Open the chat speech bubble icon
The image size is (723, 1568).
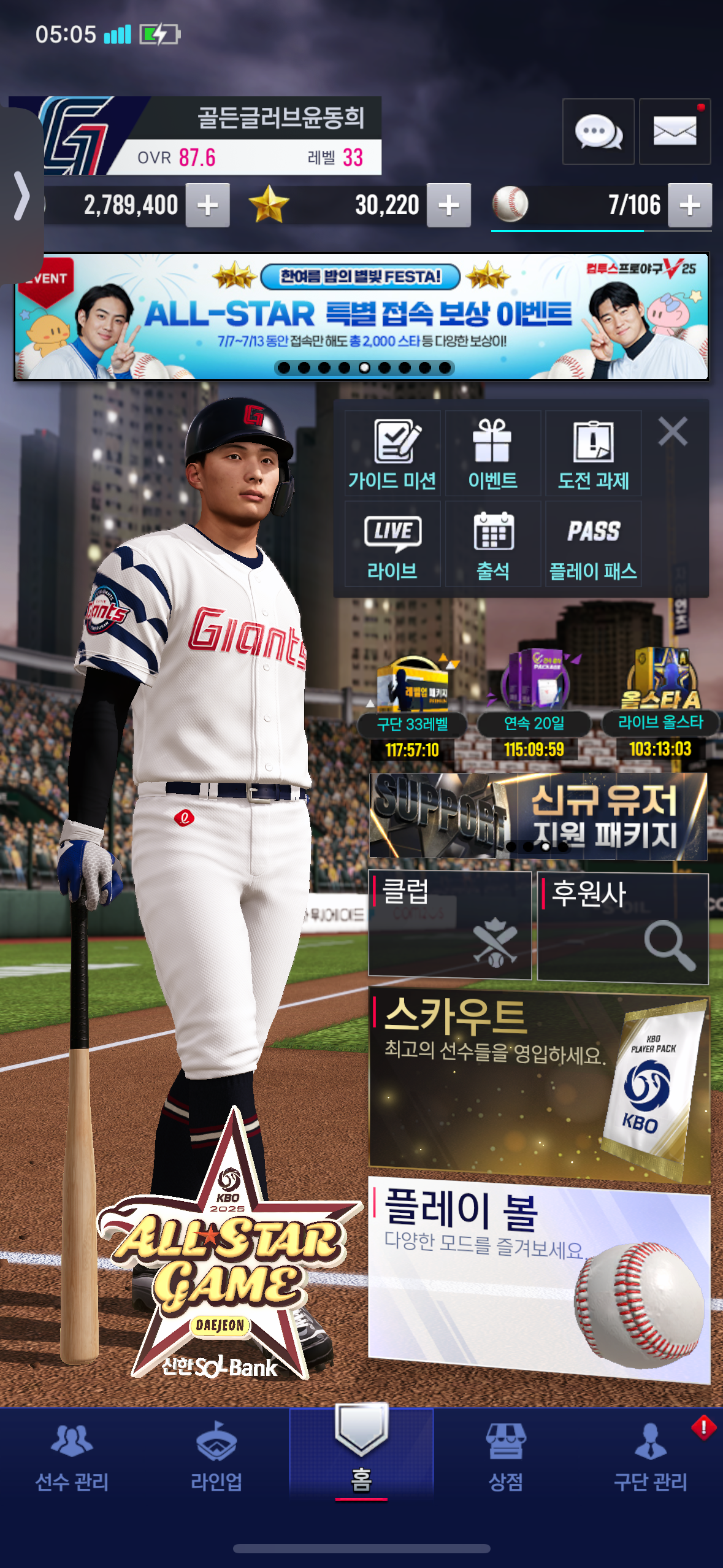click(x=598, y=131)
